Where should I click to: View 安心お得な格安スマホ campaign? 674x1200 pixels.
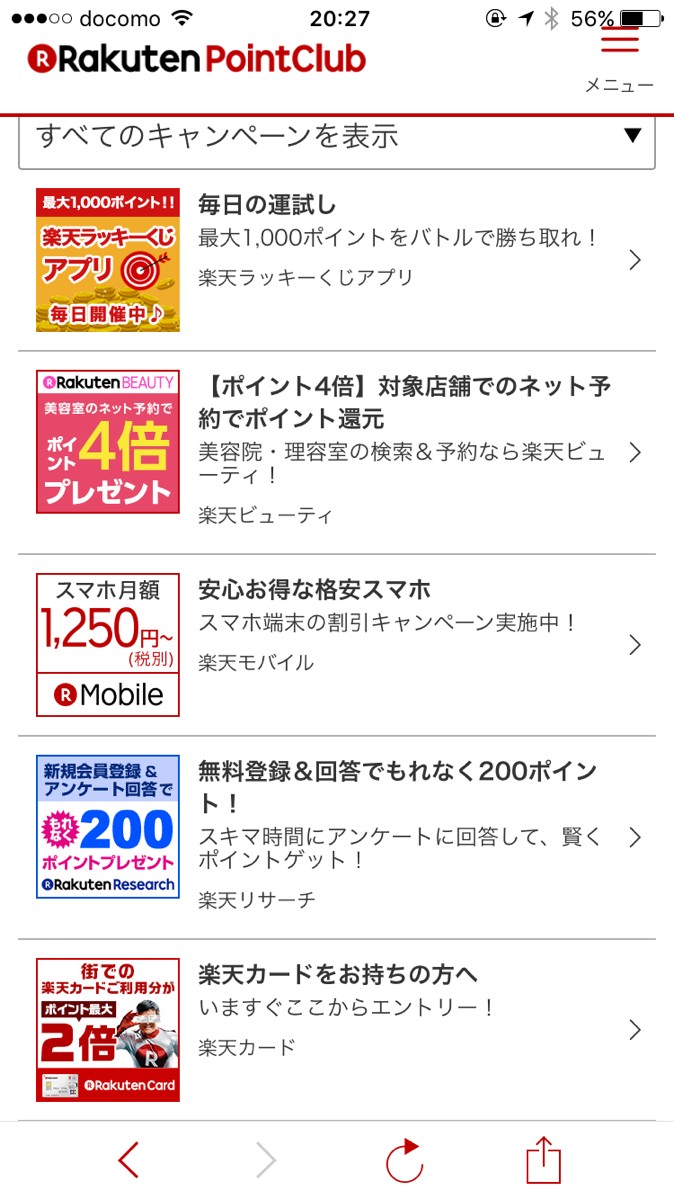tap(337, 644)
